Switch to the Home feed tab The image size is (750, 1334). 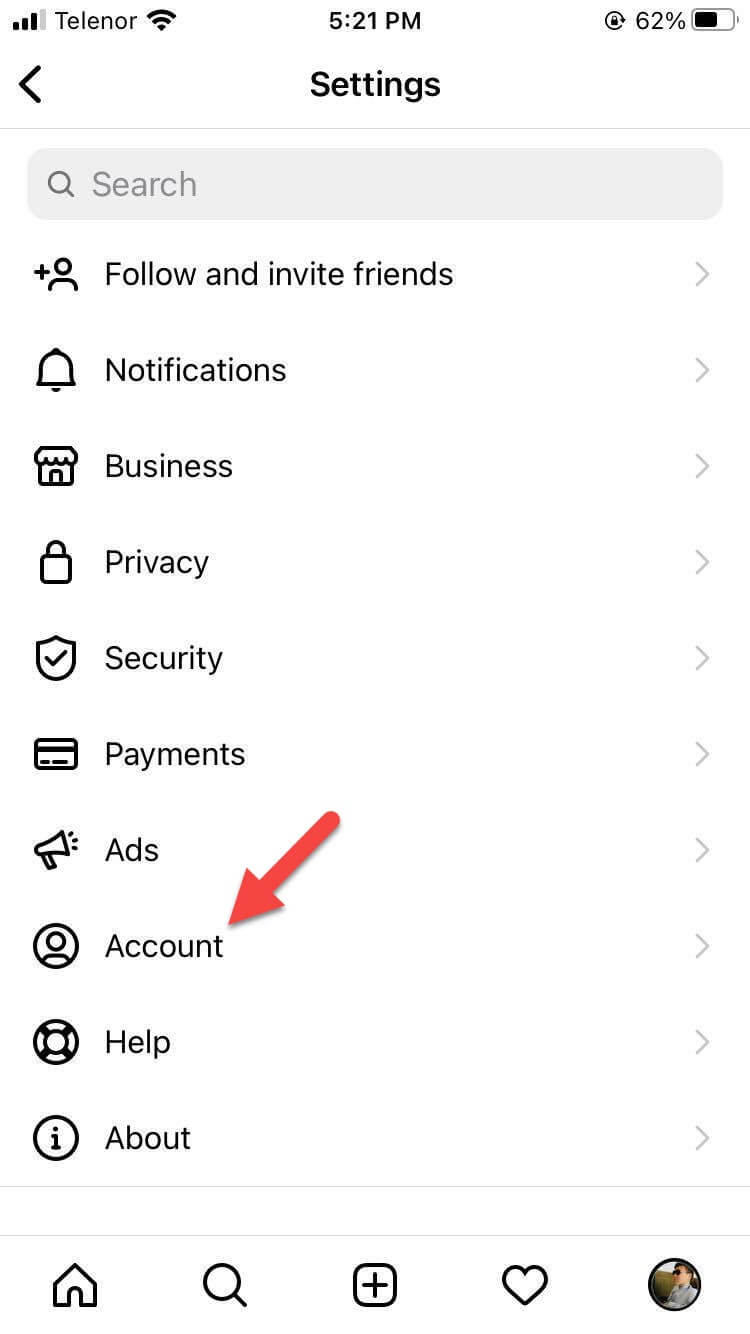tap(75, 1284)
